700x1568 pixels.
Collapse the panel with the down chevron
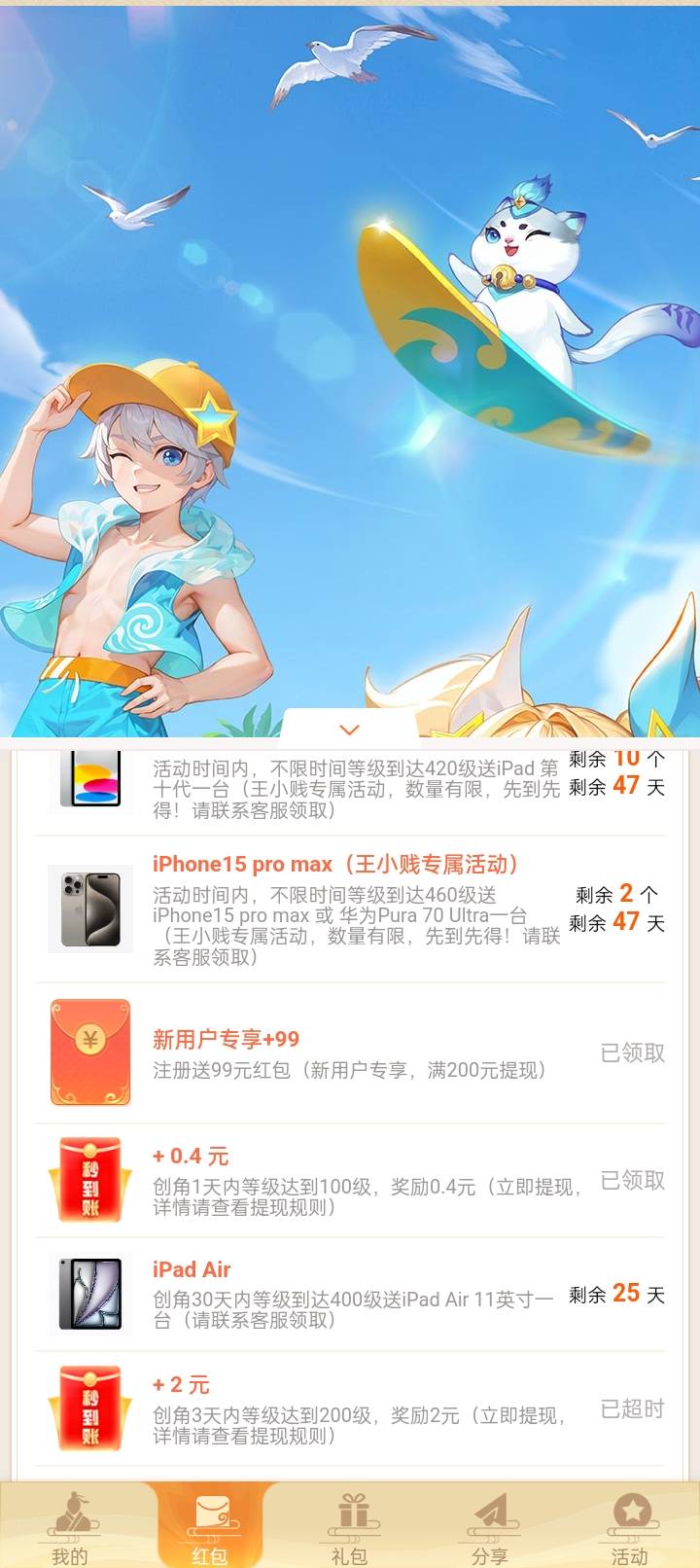click(x=350, y=729)
